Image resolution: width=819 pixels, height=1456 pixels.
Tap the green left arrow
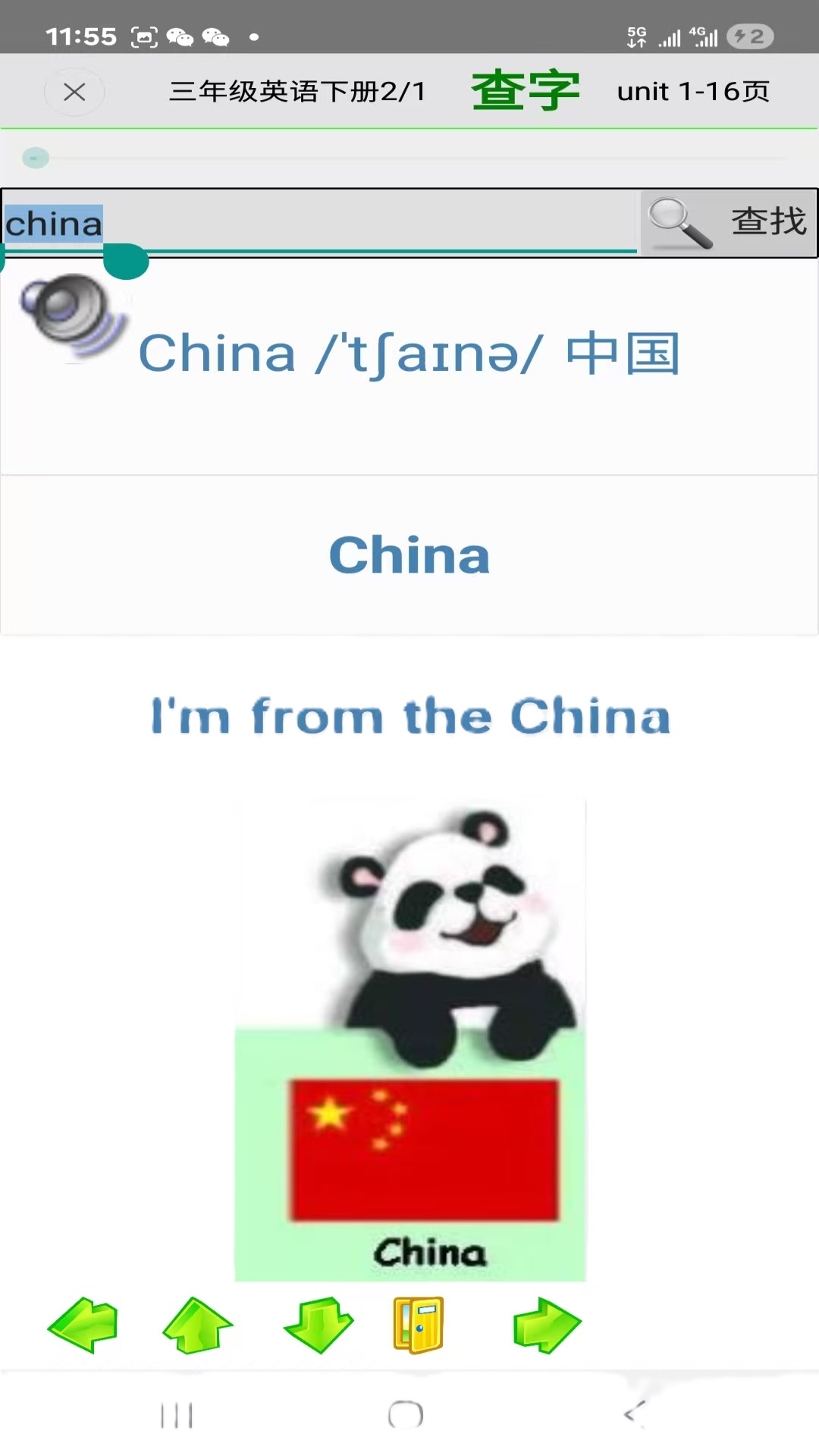tap(83, 1325)
